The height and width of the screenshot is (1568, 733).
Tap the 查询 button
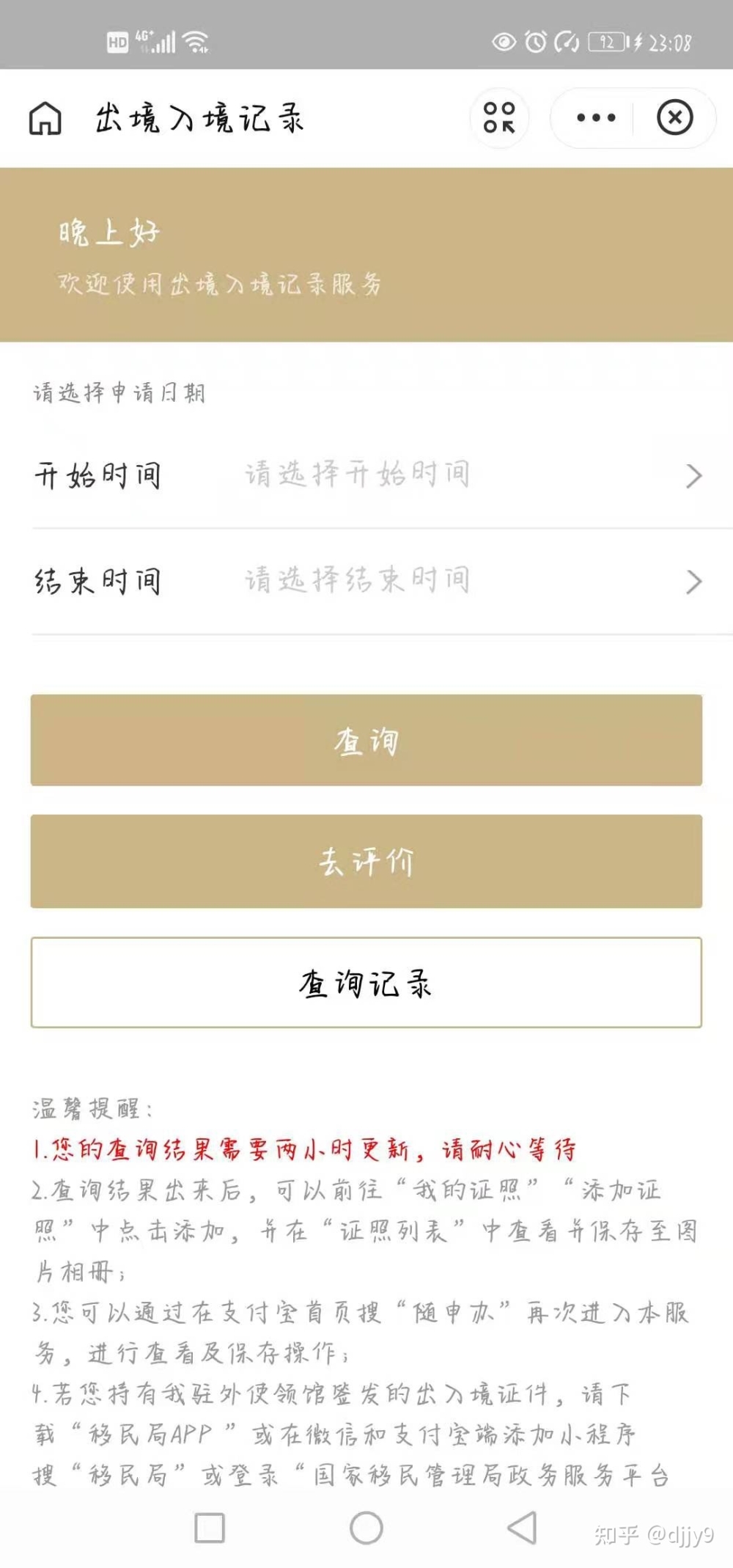tap(366, 741)
